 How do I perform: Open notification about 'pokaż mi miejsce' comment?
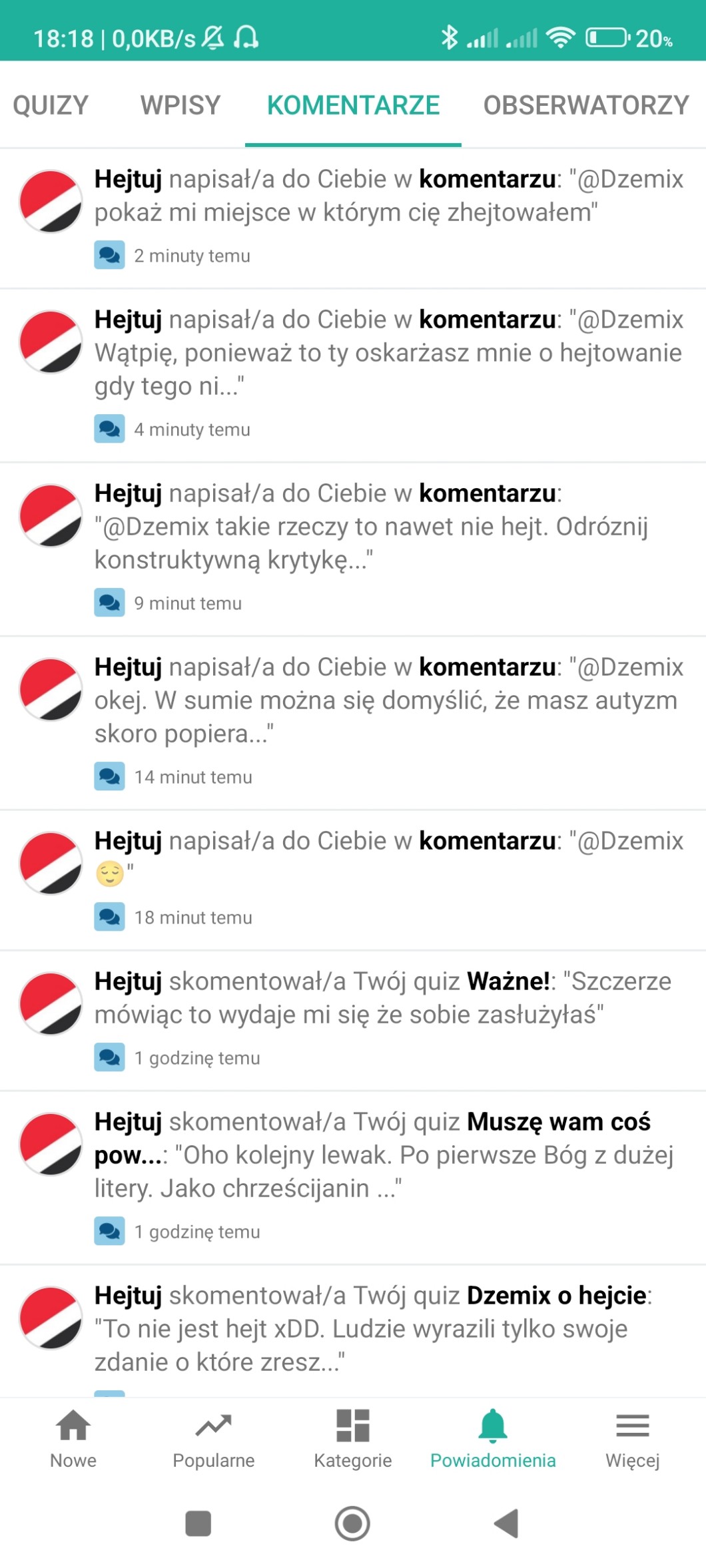(353, 218)
